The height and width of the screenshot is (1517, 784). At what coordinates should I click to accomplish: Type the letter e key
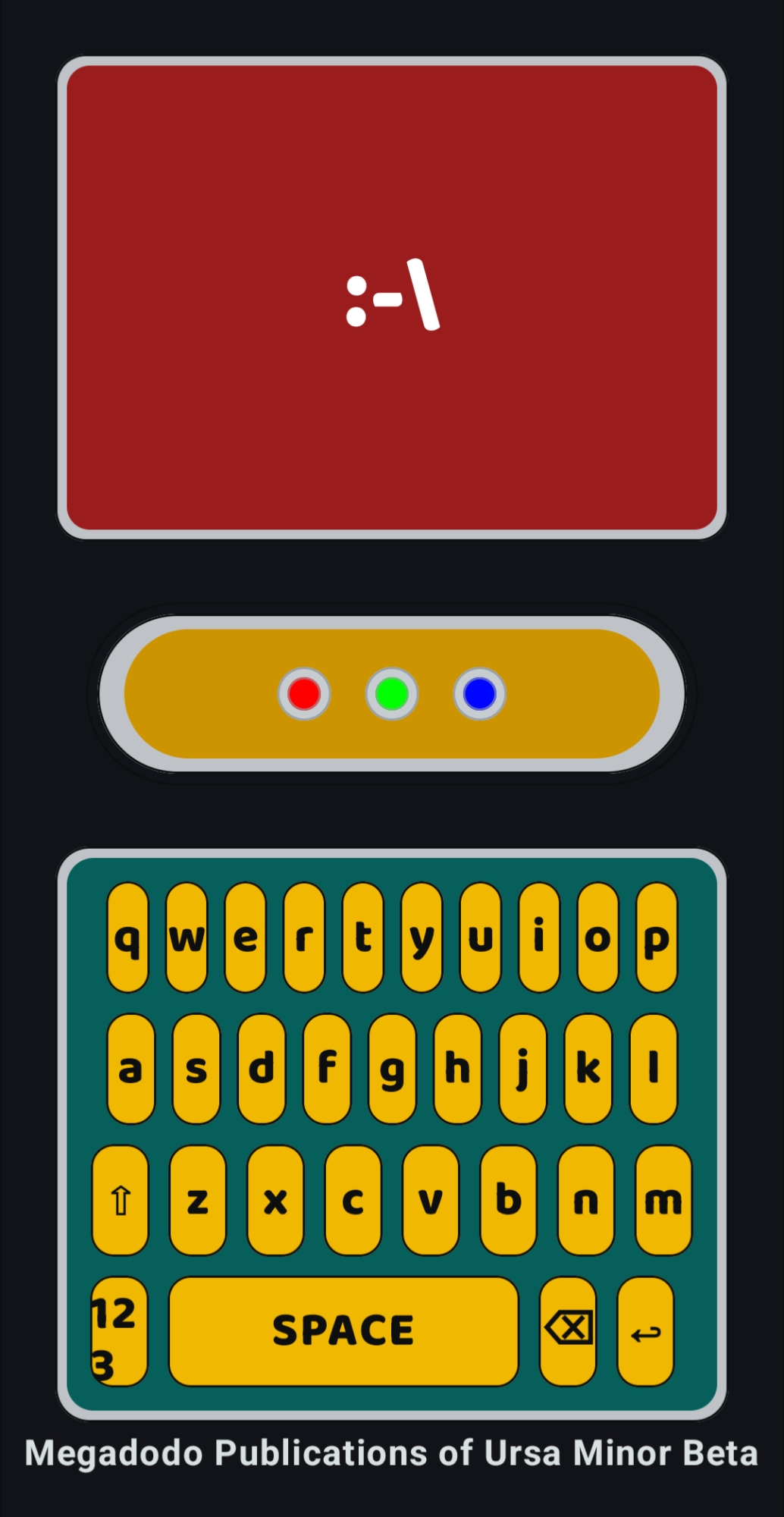click(x=245, y=938)
